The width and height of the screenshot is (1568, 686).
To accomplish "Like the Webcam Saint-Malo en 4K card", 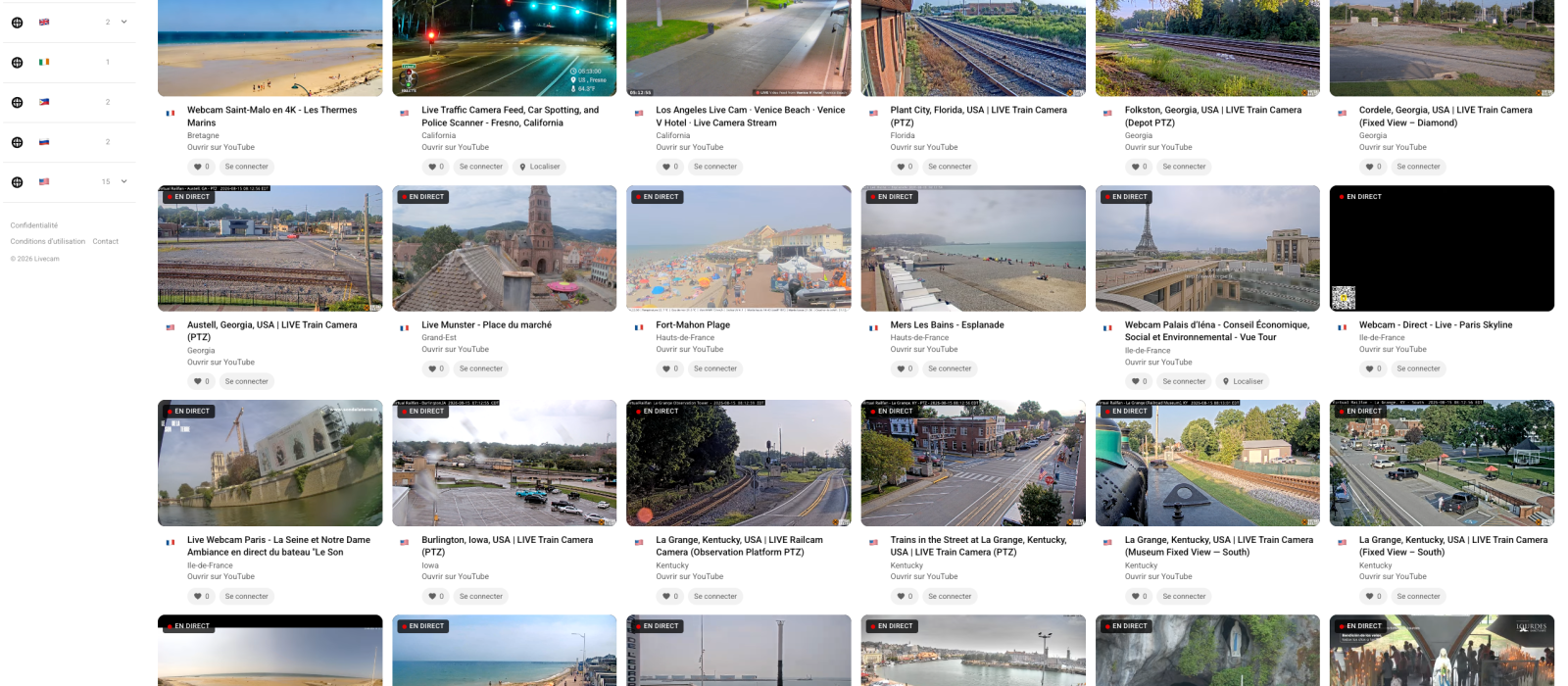I will 201,167.
